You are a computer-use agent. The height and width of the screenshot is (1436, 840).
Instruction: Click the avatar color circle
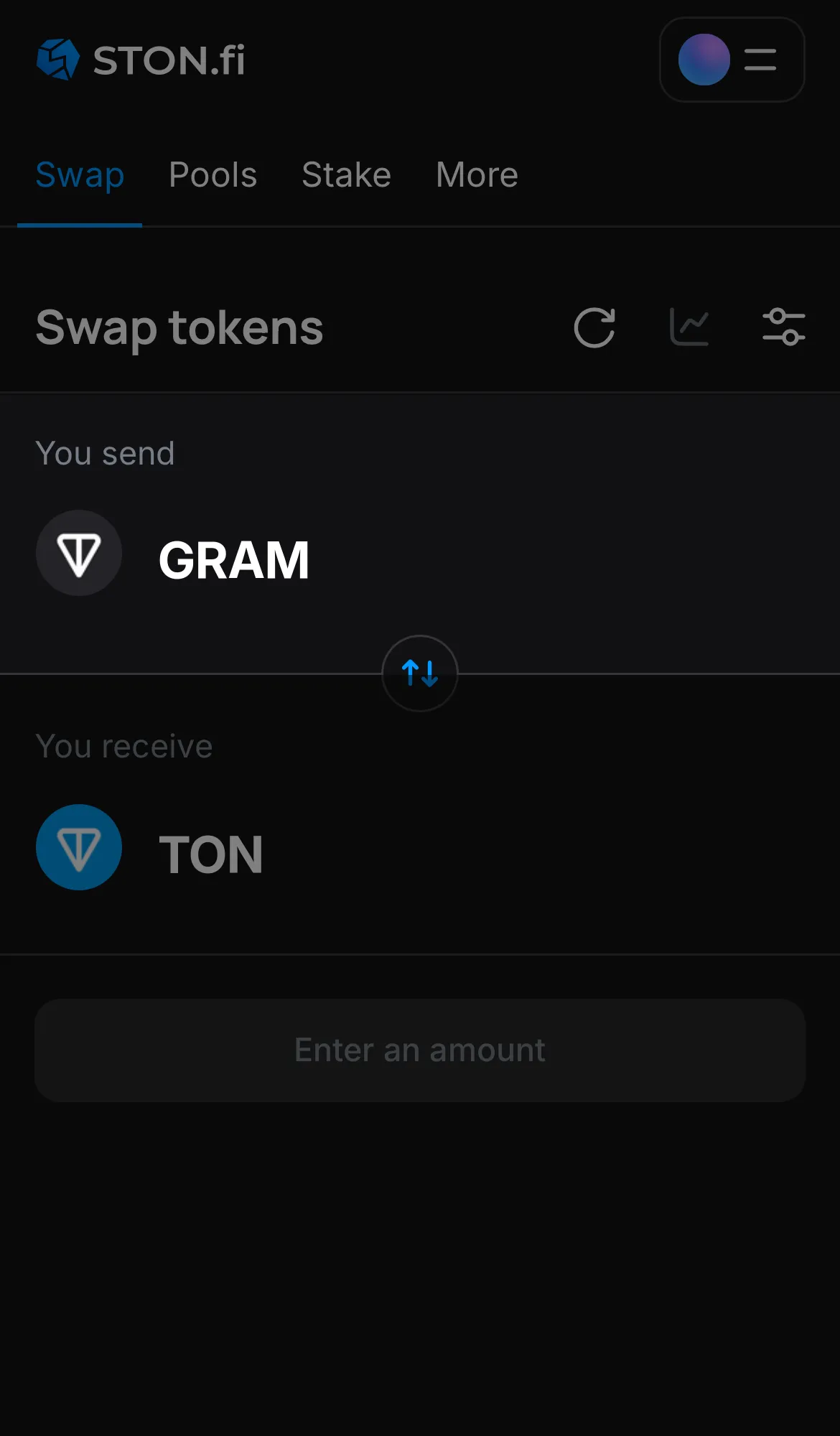[x=704, y=60]
